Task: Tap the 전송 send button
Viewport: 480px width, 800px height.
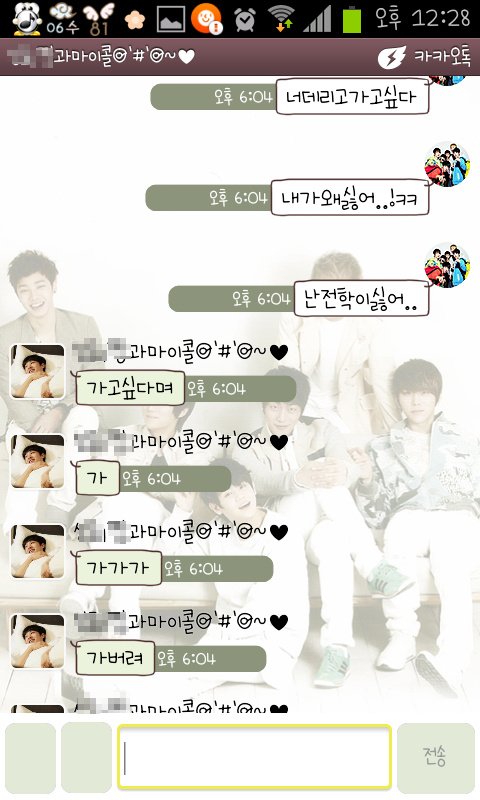Action: [x=435, y=757]
